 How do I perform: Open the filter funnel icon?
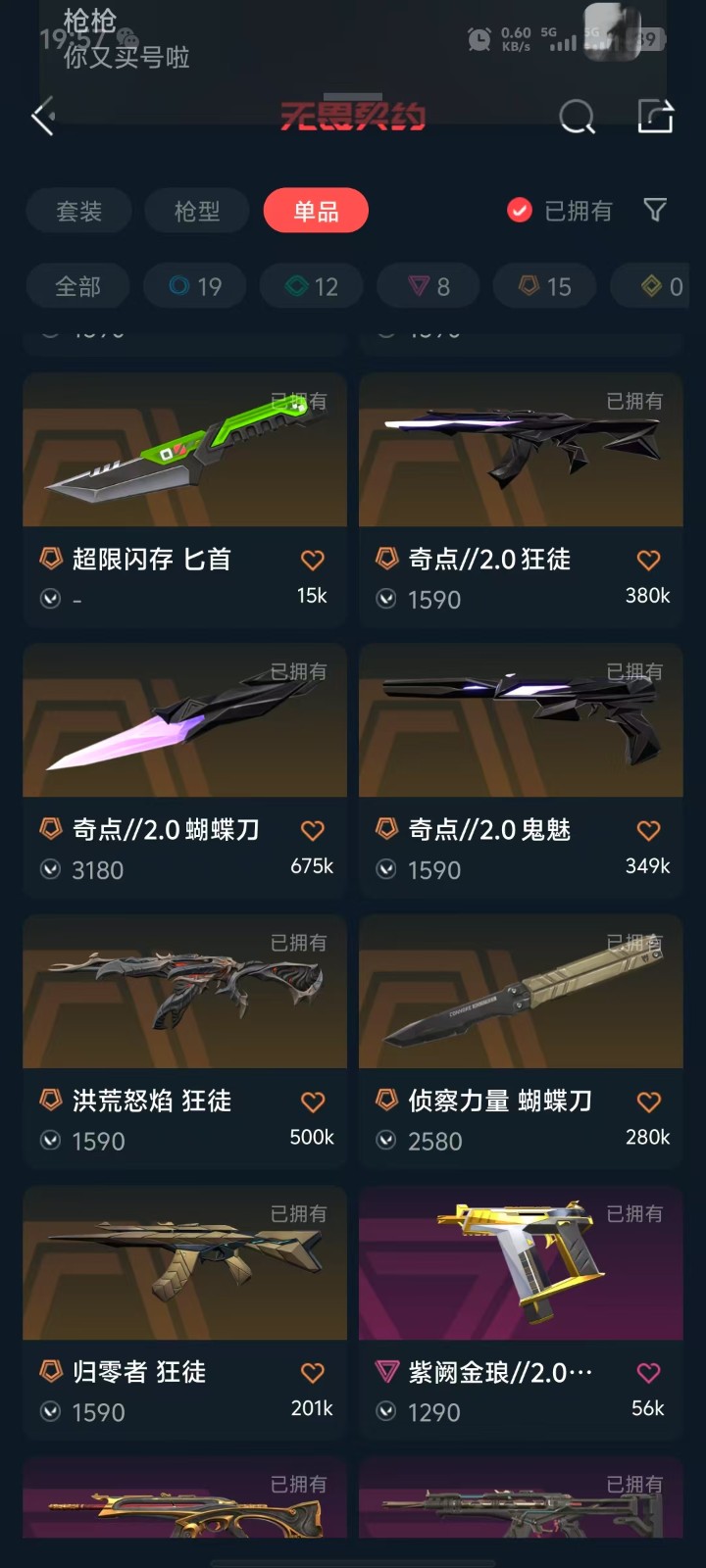655,210
